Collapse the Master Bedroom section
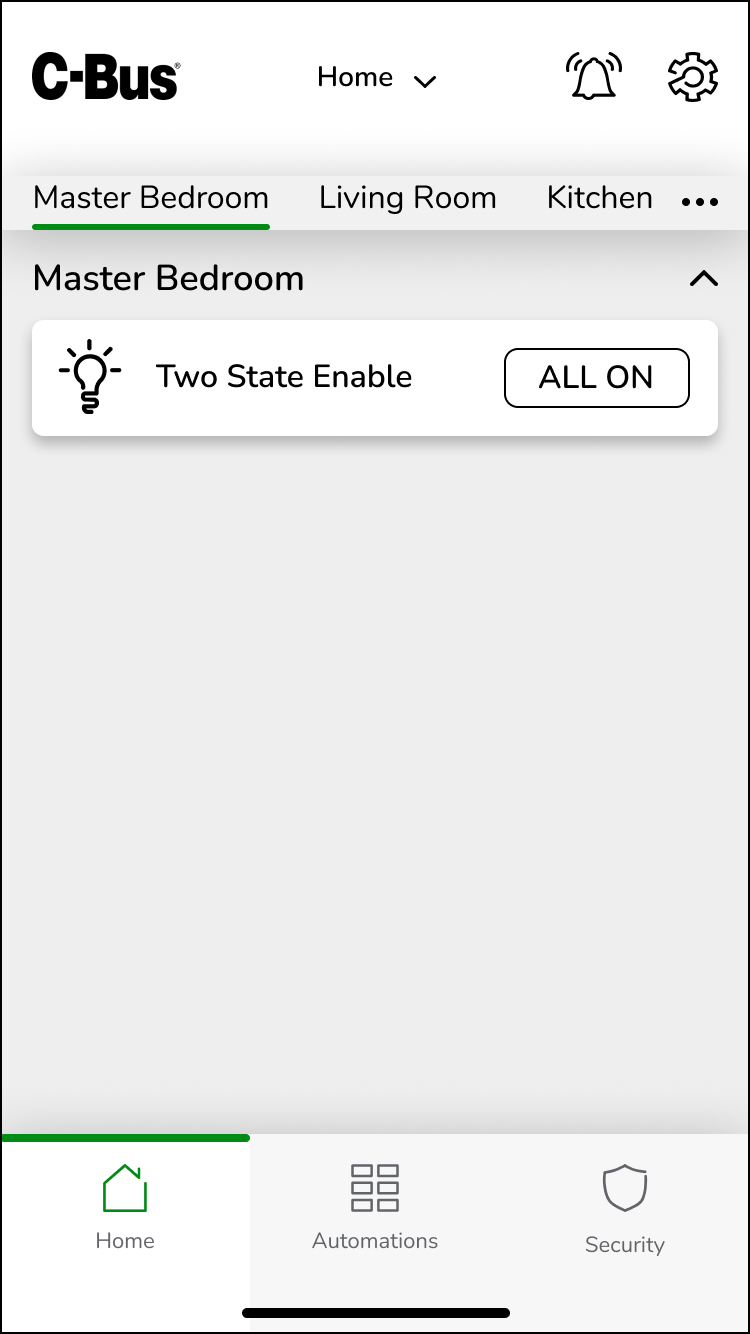 tap(704, 279)
